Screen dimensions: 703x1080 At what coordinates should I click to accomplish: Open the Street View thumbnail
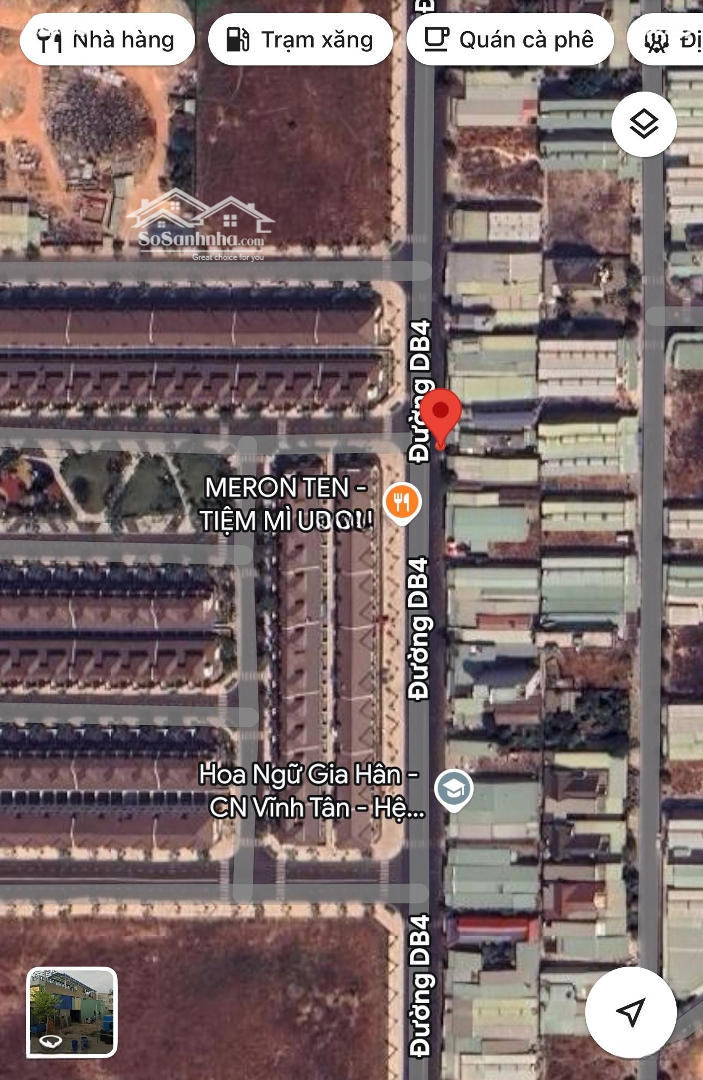[x=72, y=1012]
